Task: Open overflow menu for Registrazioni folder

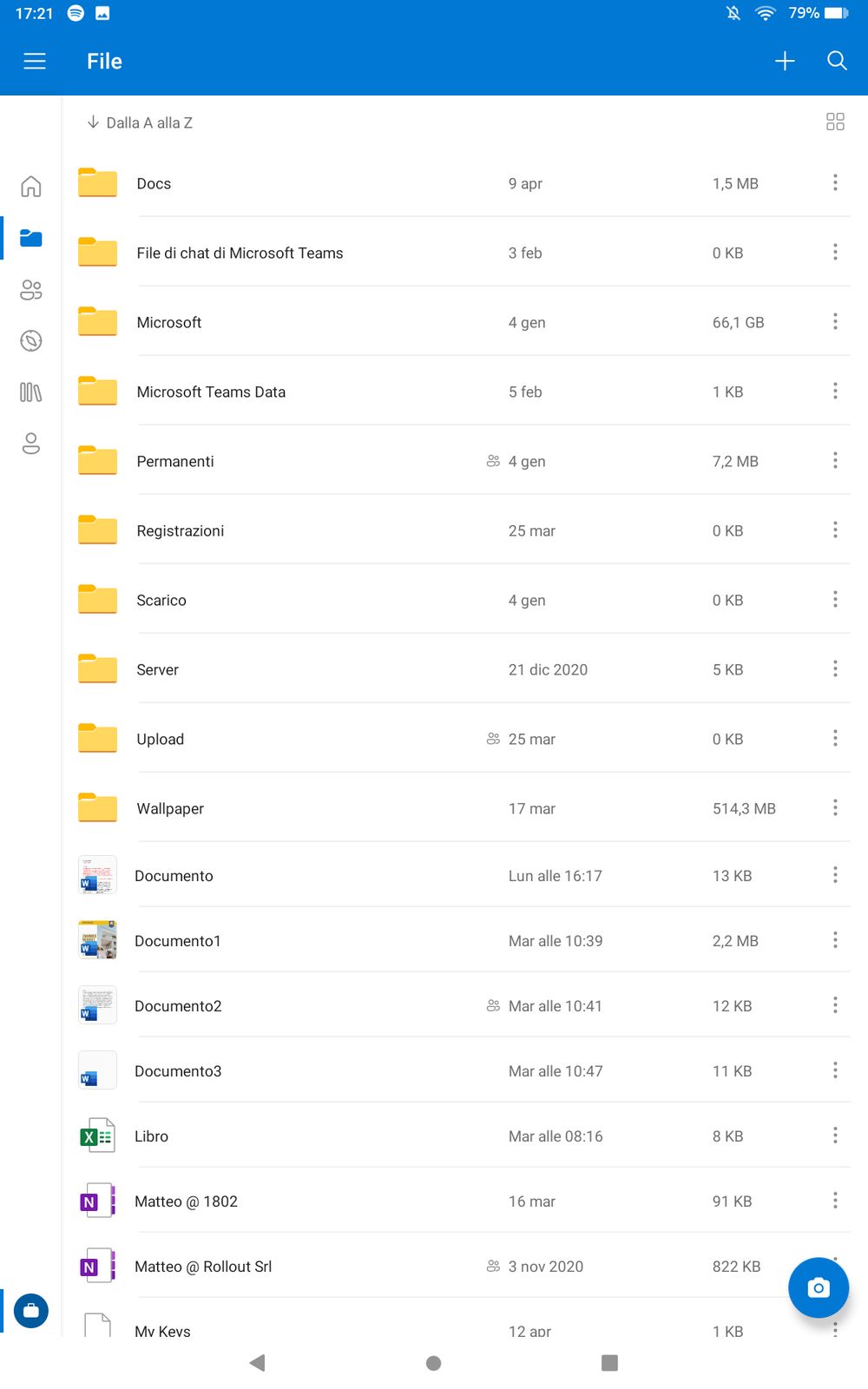Action: (x=835, y=530)
